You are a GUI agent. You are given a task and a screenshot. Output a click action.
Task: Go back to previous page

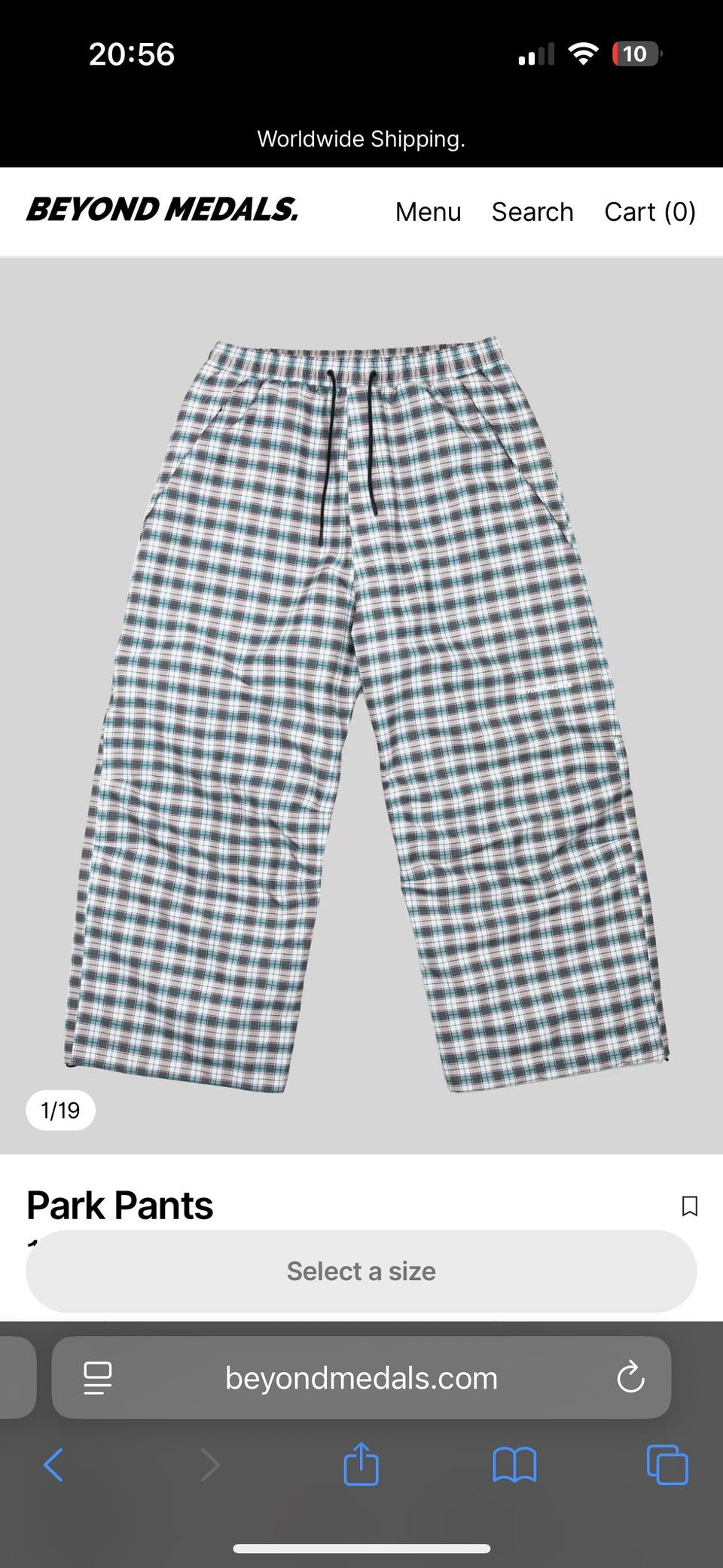tap(53, 1465)
